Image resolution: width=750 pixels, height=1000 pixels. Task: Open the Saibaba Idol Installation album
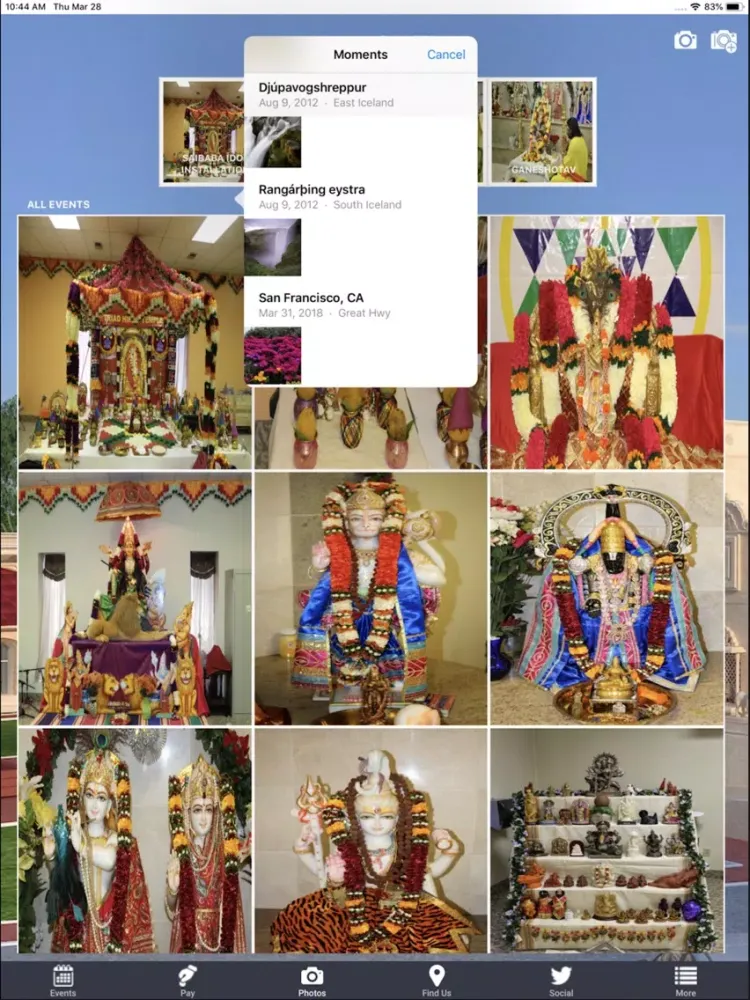coord(203,132)
